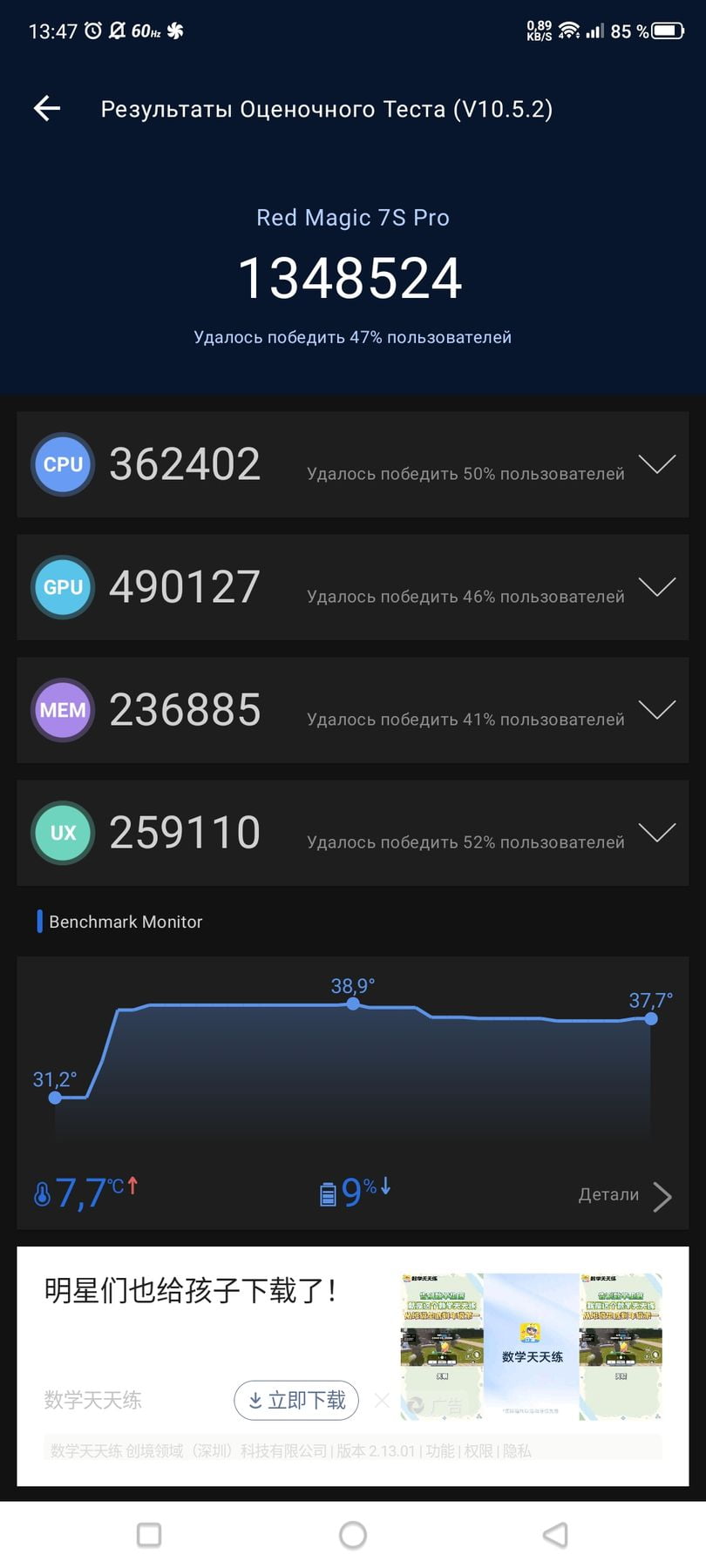Open recent apps from the navigation bar
706x1568 pixels.
[149, 1535]
